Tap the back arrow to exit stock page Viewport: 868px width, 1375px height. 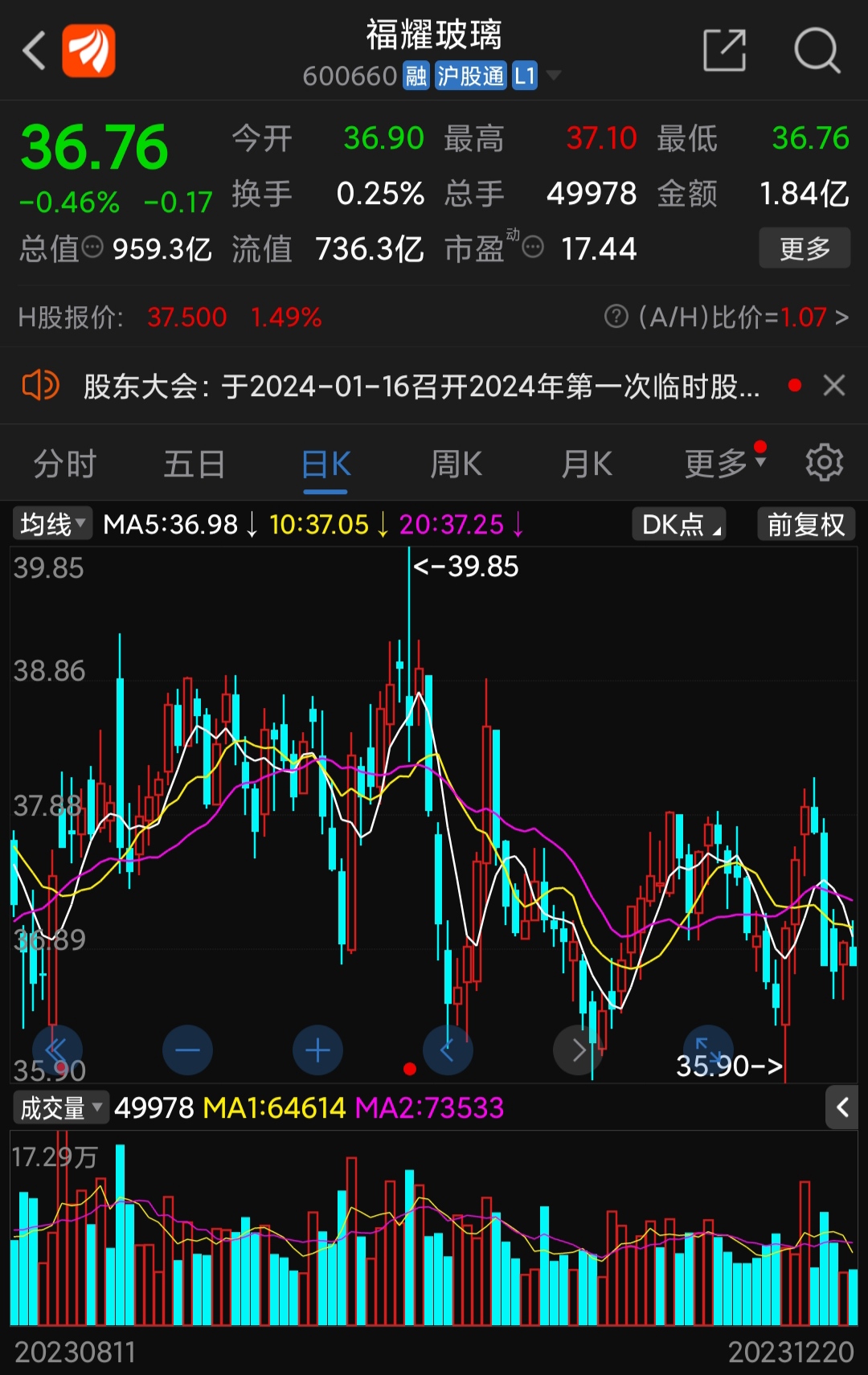point(32,50)
